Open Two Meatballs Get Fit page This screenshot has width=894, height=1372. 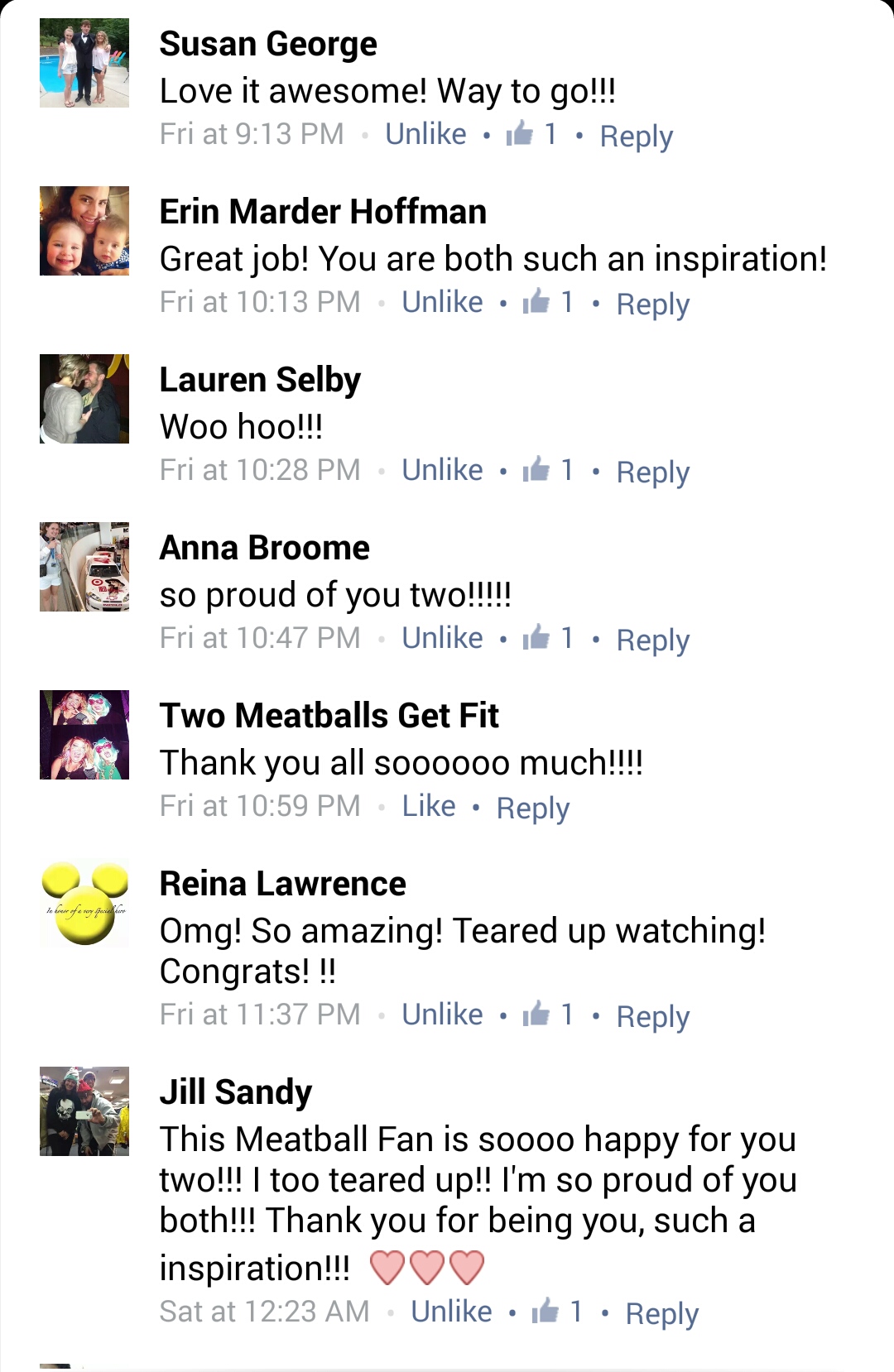click(329, 716)
